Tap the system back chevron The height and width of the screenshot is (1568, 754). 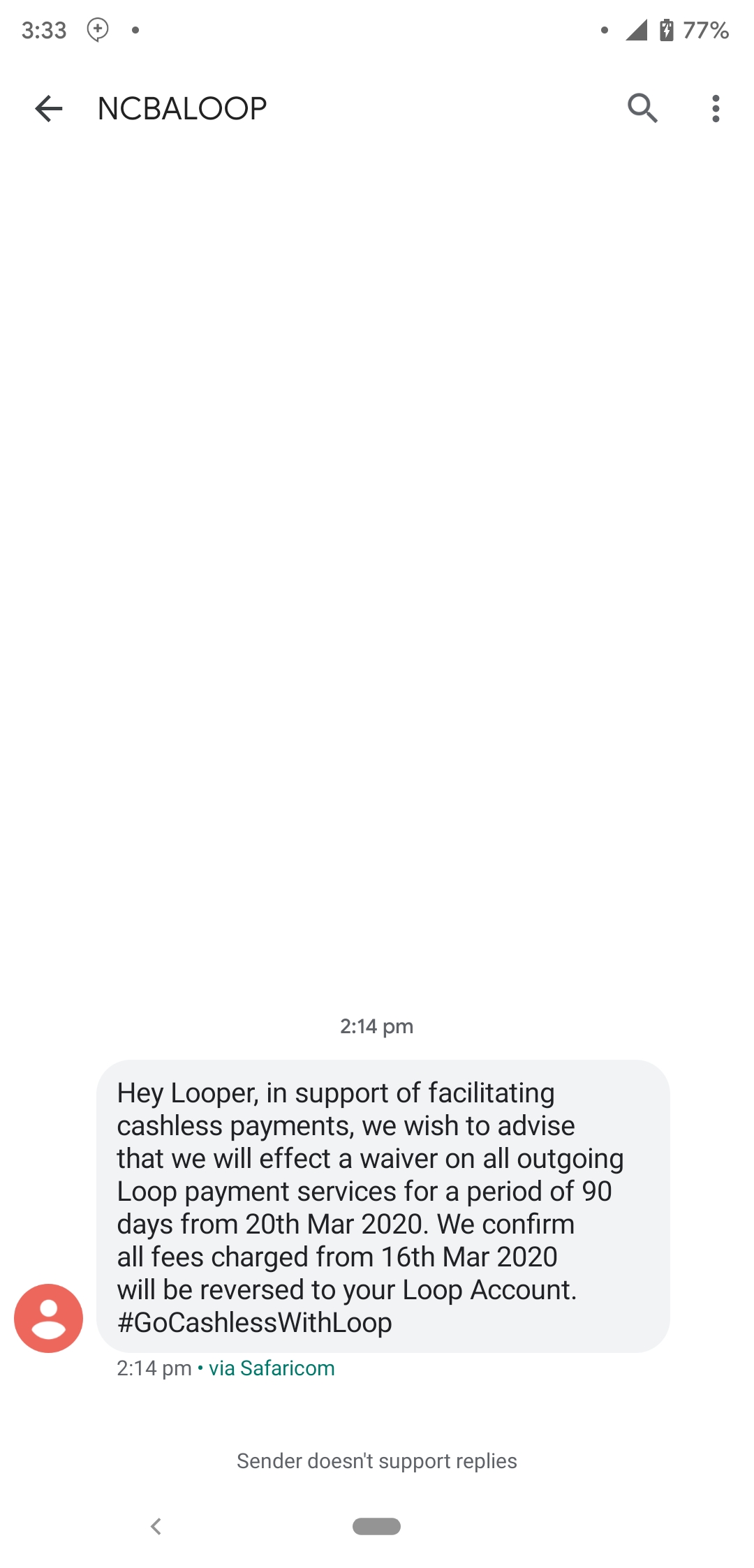156,1526
